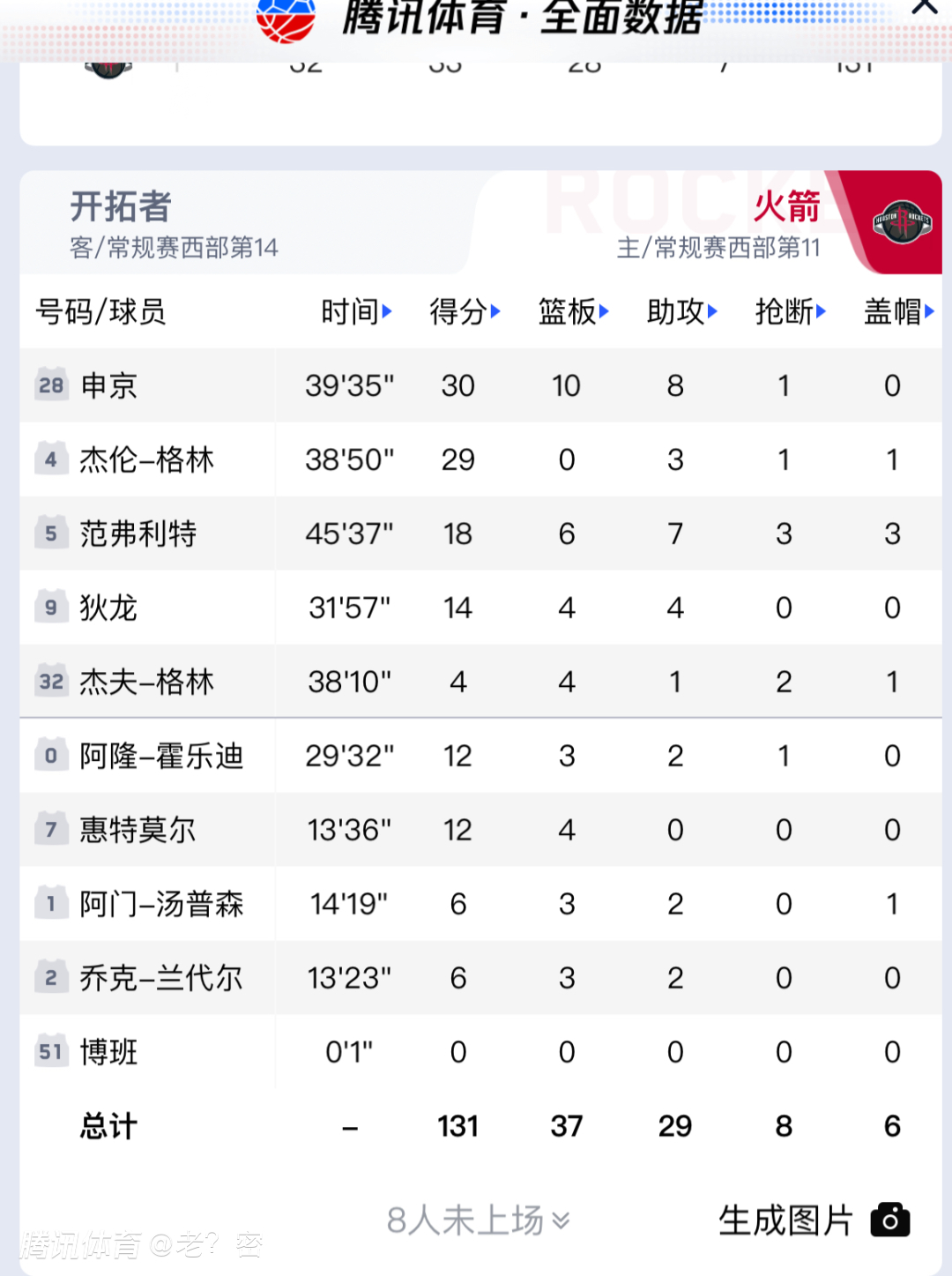Viewport: 952px width, 1276px height.
Task: Sort players by 助攻
Action: (x=681, y=312)
